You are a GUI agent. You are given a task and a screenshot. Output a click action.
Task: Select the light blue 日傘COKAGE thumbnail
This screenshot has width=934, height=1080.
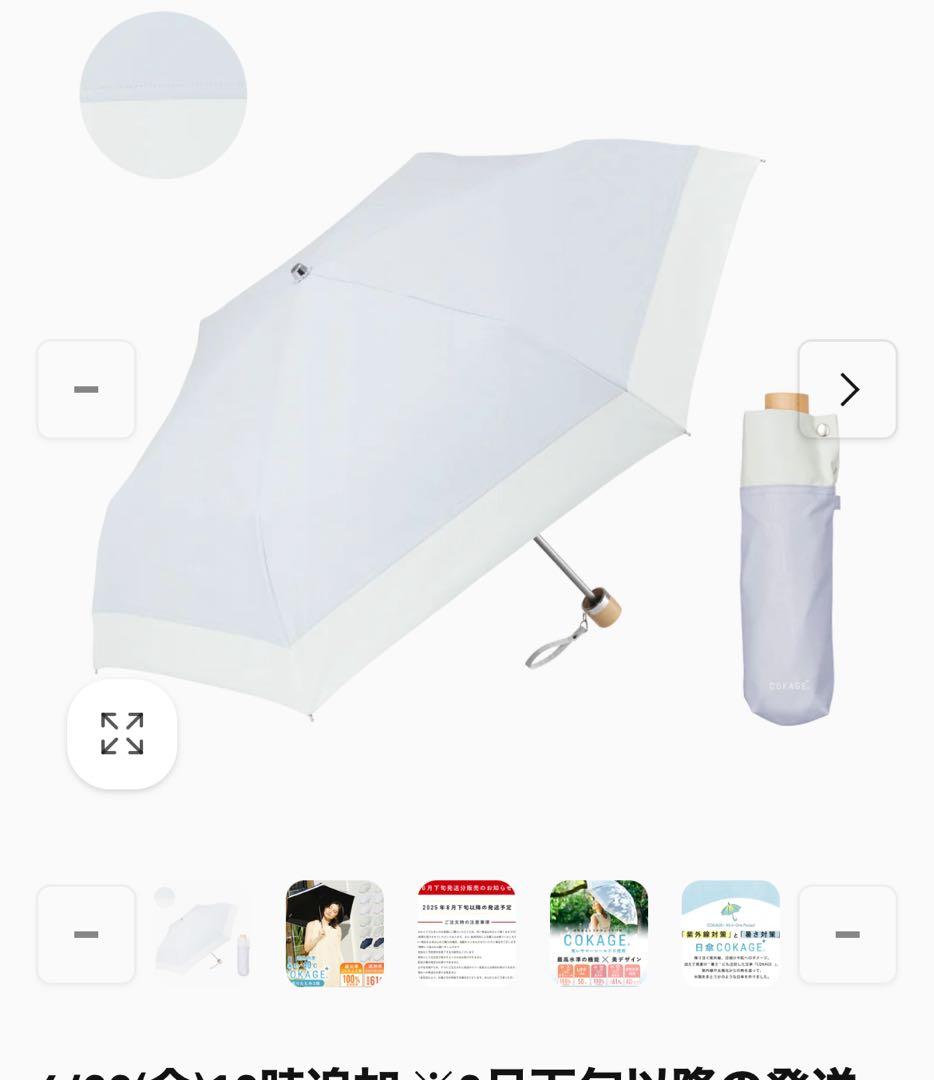tap(731, 934)
